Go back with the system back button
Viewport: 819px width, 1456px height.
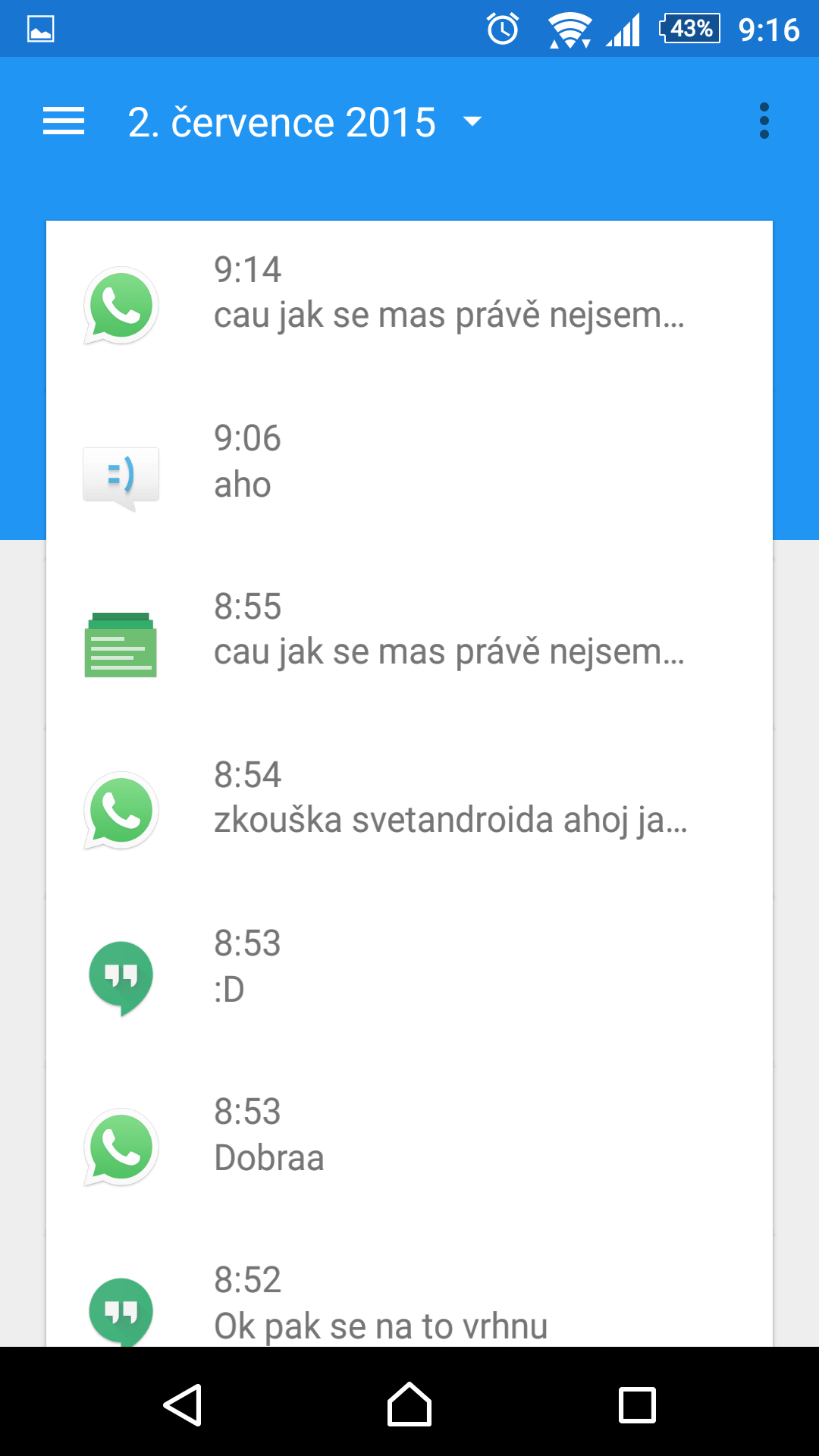(x=182, y=1404)
